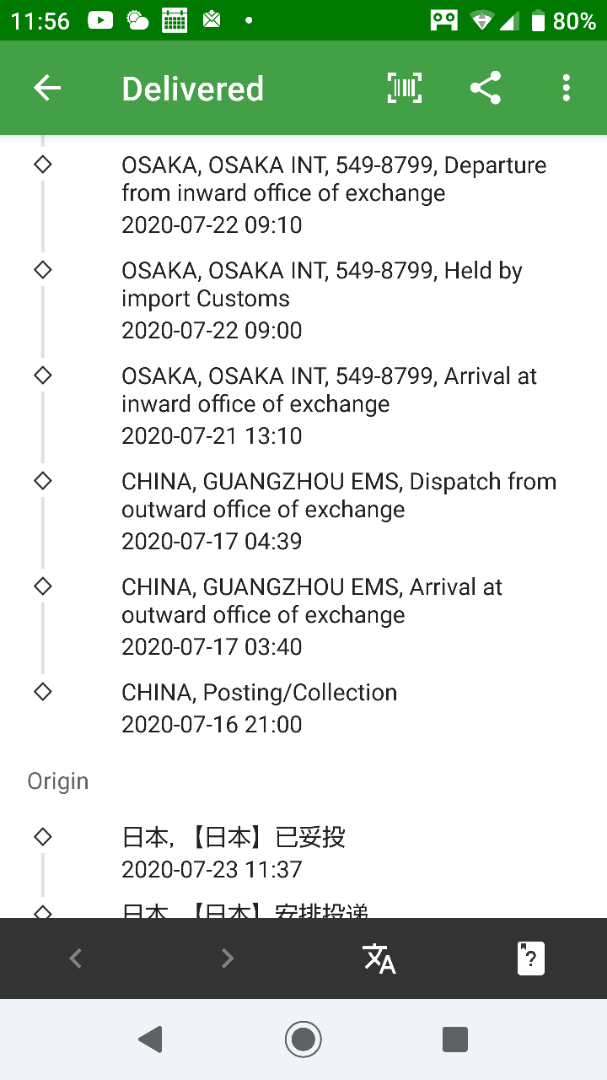This screenshot has width=607, height=1080.
Task: Tap the system home button
Action: tap(303, 1039)
